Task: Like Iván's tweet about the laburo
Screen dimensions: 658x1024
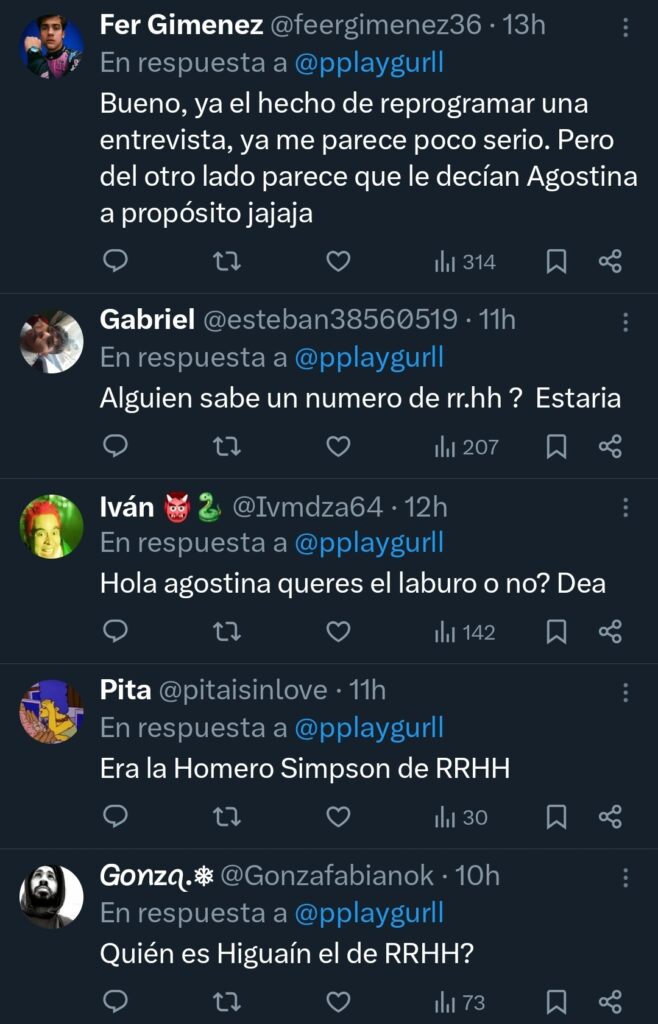Action: [x=339, y=632]
